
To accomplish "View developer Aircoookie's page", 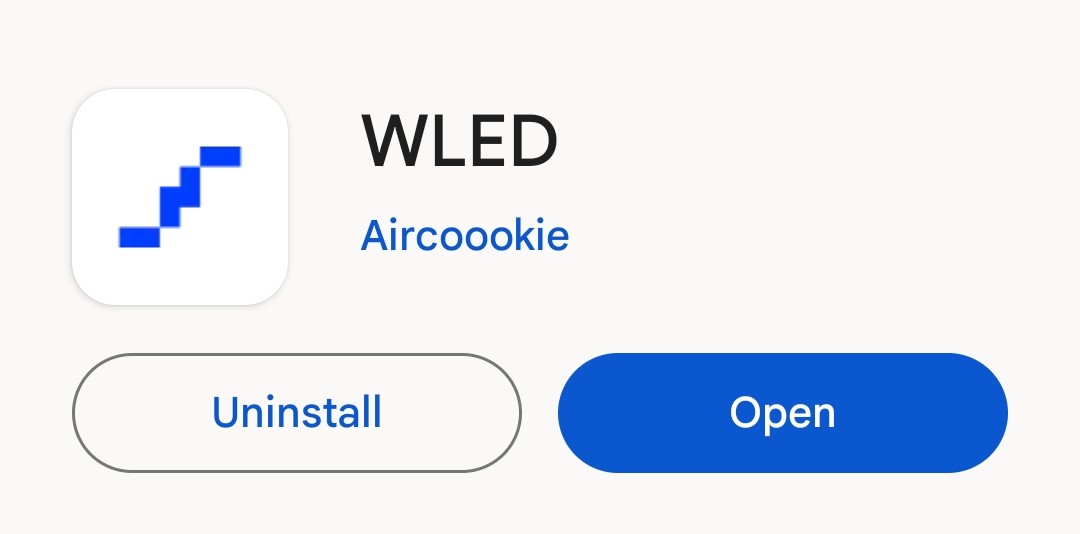I will (x=464, y=237).
